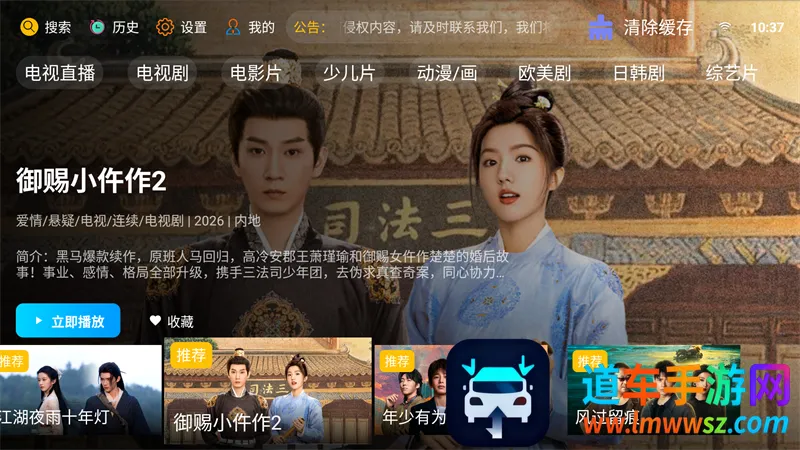
Task: Open 历史 watch history
Action: [114, 27]
